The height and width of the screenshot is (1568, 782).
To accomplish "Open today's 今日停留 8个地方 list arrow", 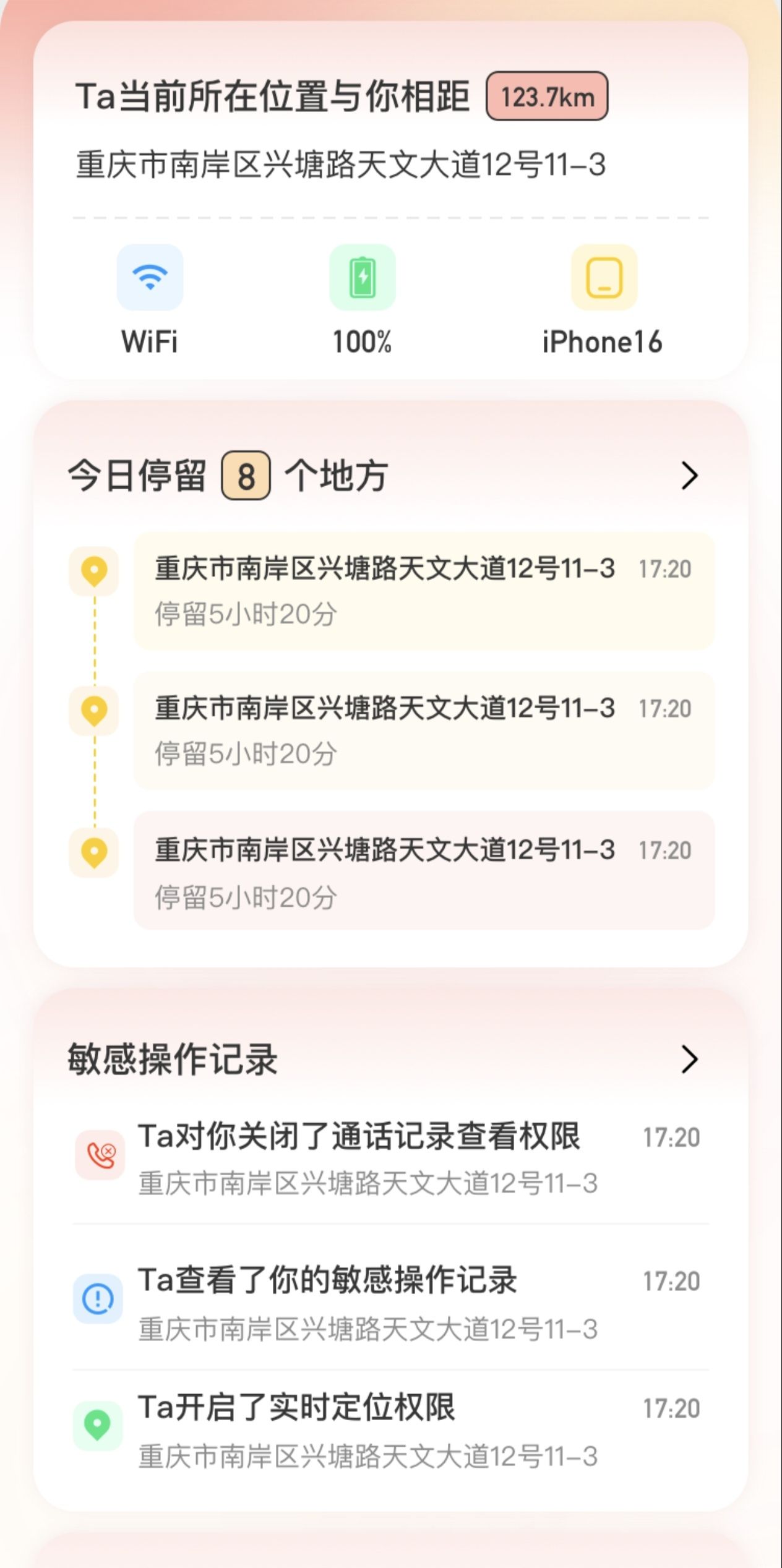I will [x=690, y=476].
